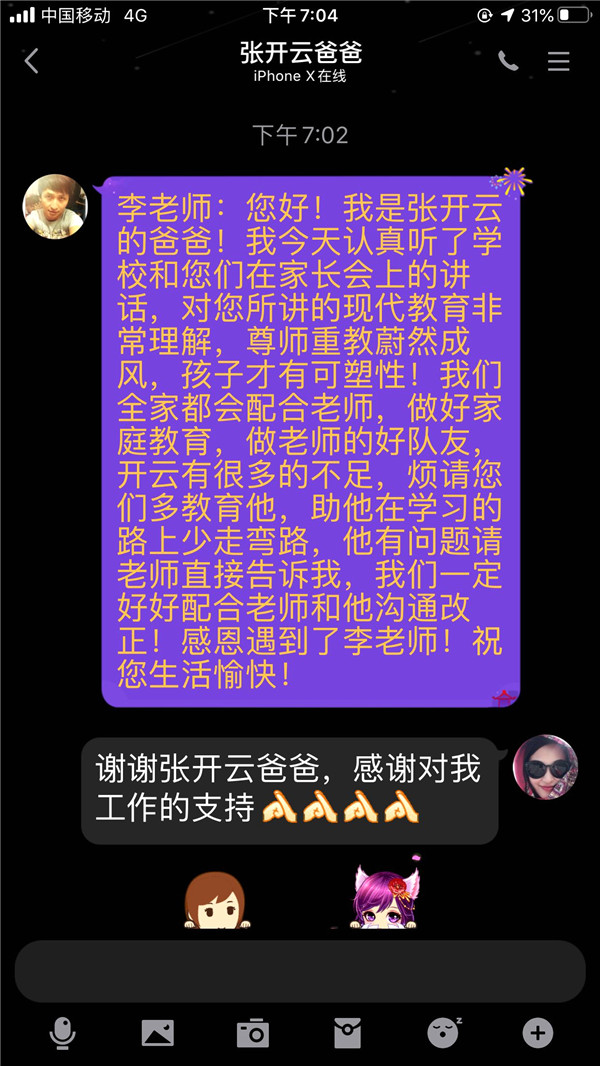Send a red packet
This screenshot has width=600, height=1066.
(347, 1033)
